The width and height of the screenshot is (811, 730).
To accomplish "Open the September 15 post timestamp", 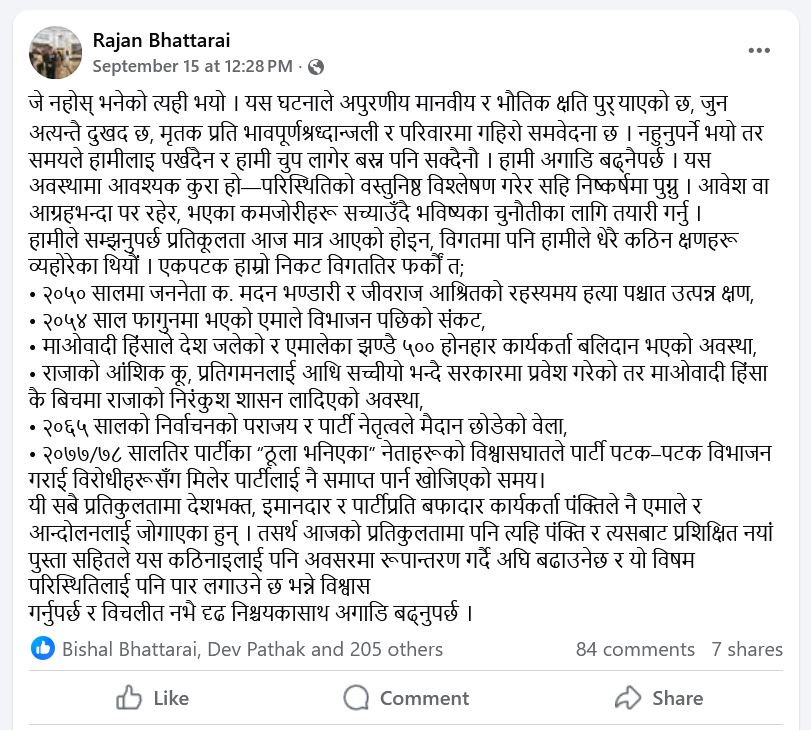I will point(192,66).
